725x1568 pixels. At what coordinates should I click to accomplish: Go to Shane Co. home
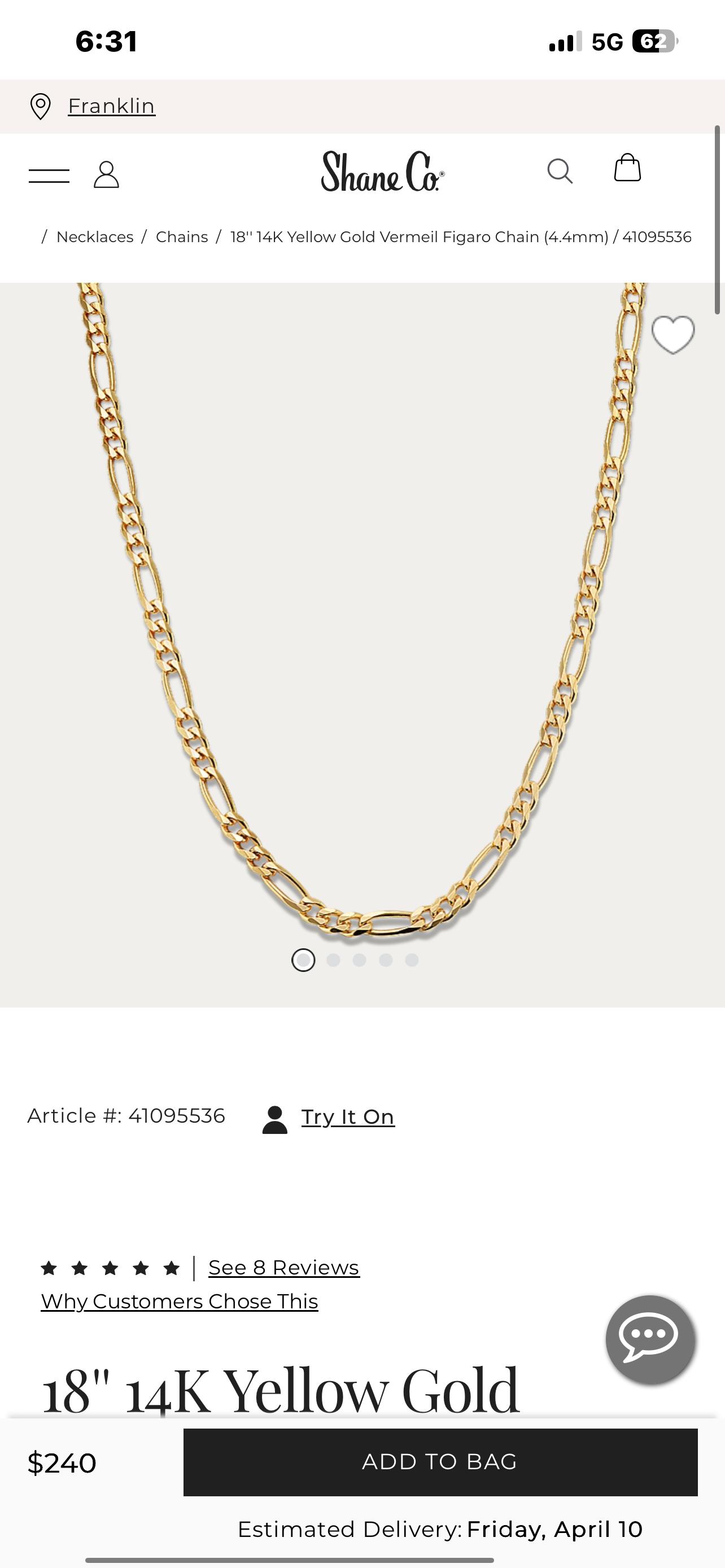click(x=382, y=172)
